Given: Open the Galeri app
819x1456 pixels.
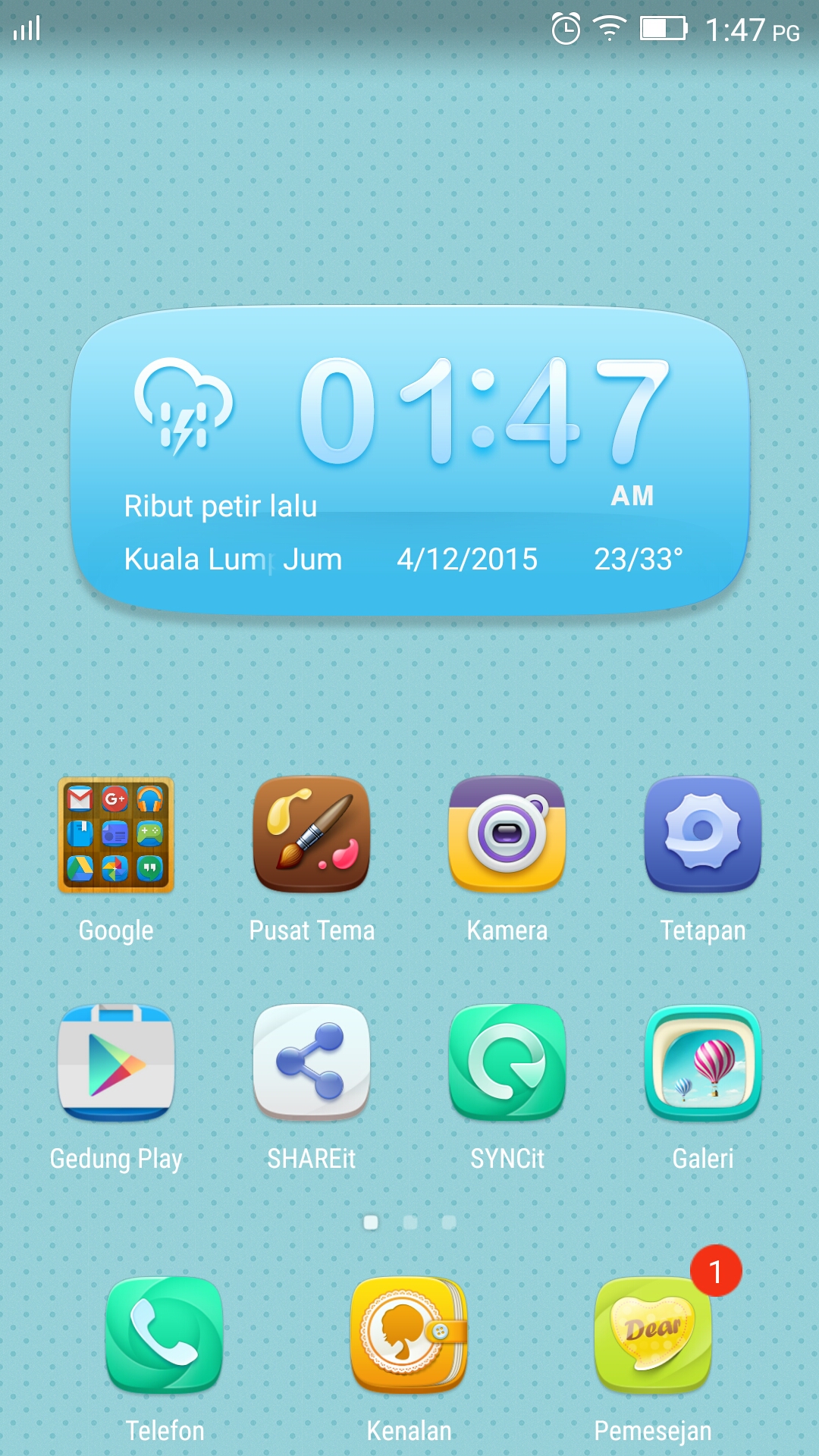Looking at the screenshot, I should click(703, 1062).
